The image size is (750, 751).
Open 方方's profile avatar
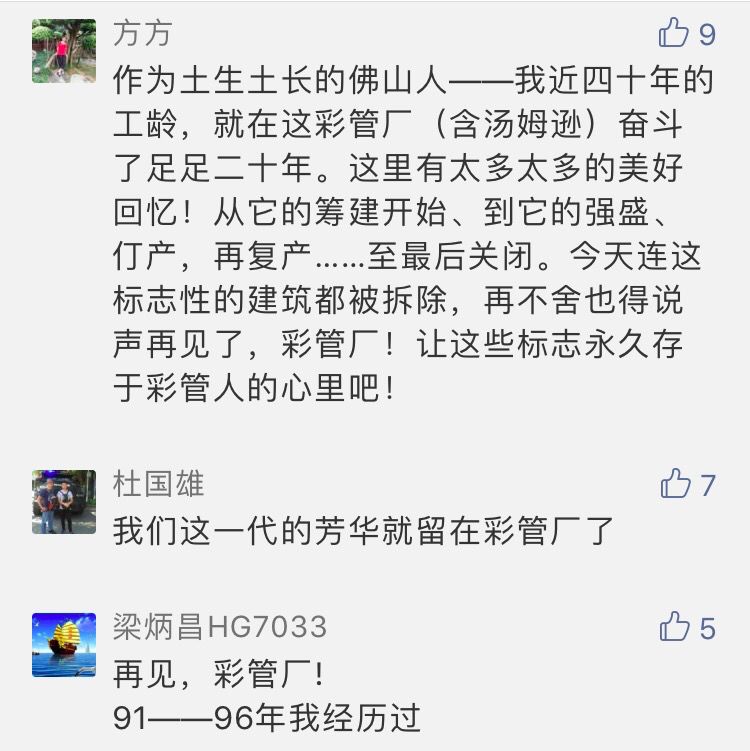(x=64, y=51)
